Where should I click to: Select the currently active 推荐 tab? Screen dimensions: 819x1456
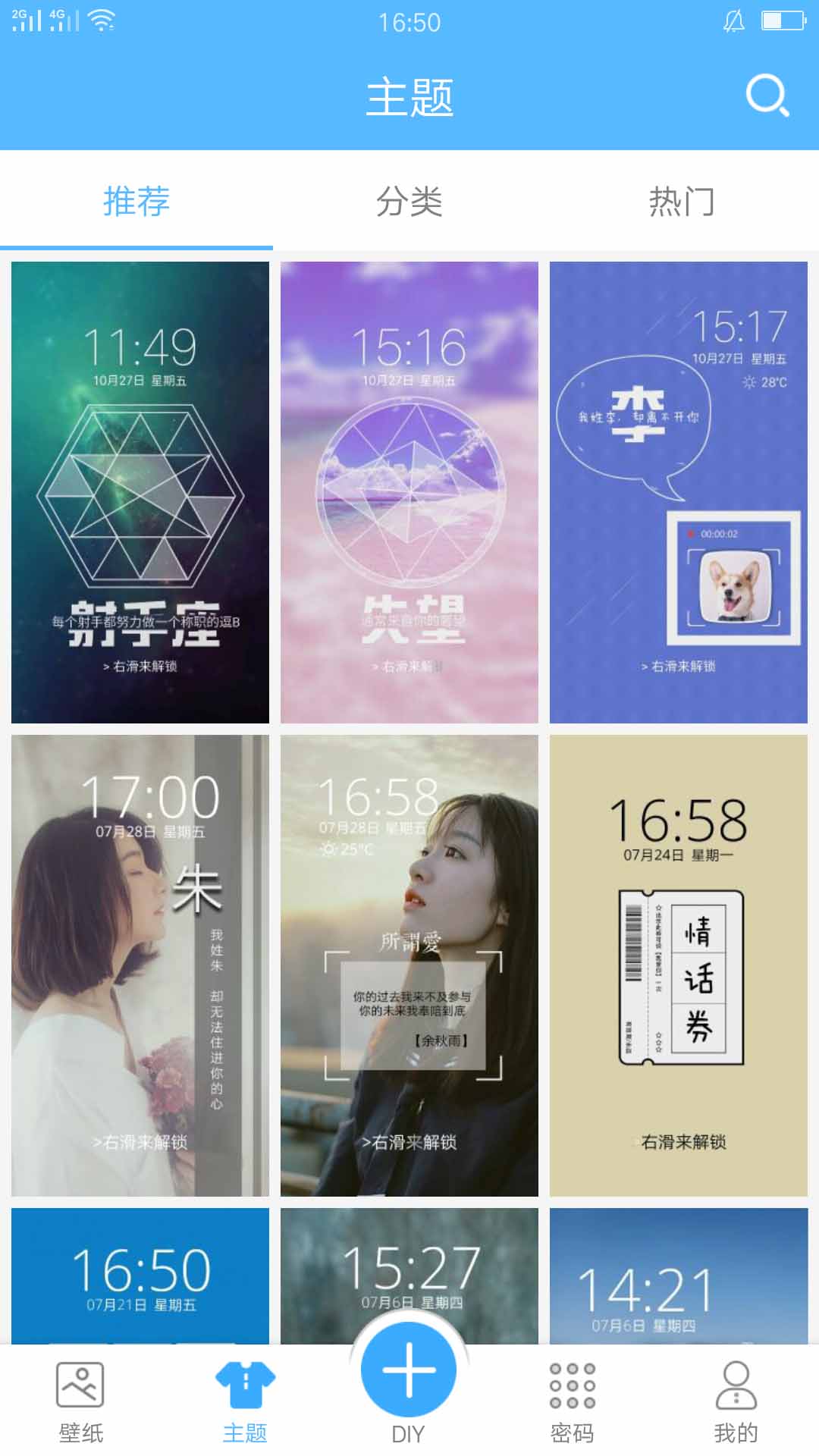point(136,202)
